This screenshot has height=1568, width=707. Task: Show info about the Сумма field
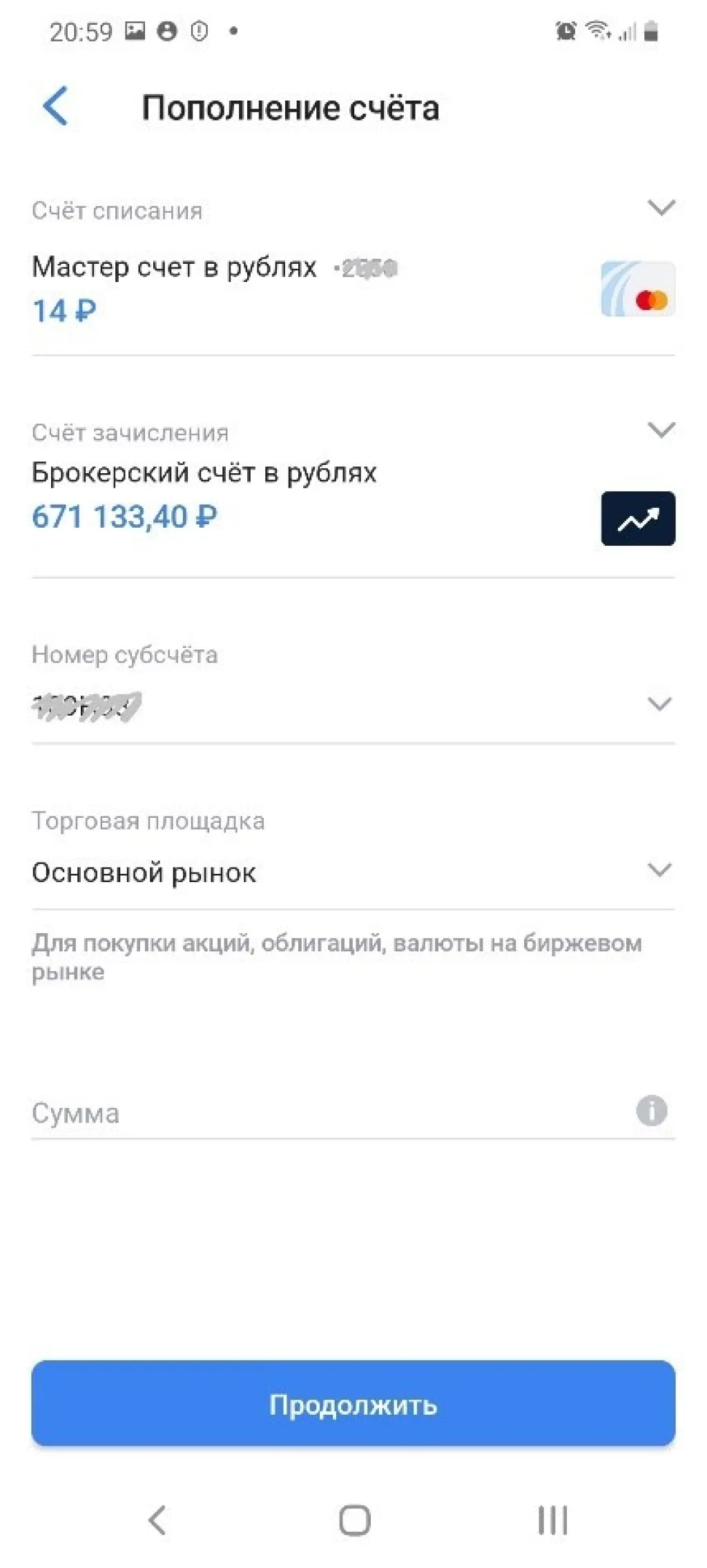tap(651, 1111)
